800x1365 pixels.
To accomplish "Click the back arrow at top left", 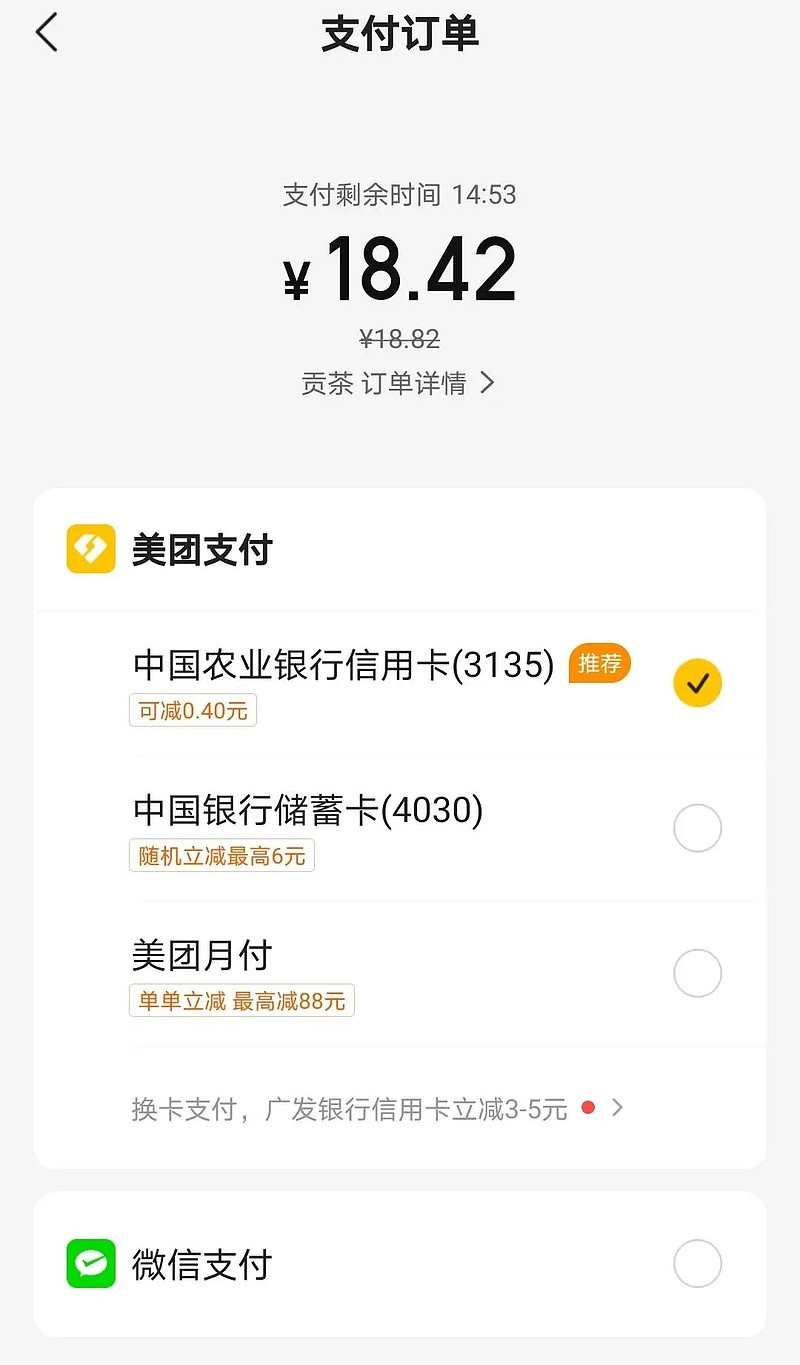I will pos(45,32).
